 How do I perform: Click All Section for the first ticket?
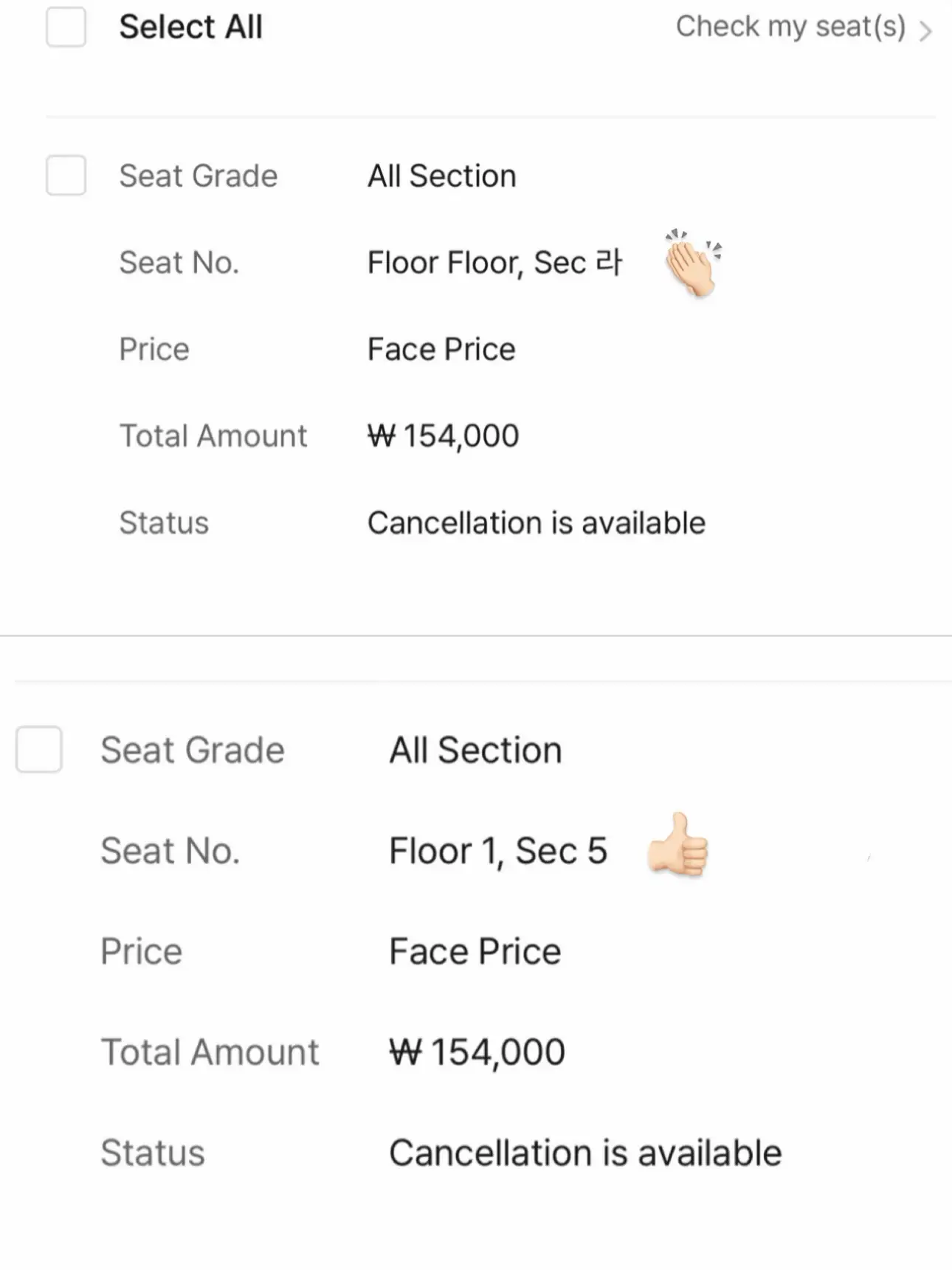(441, 176)
